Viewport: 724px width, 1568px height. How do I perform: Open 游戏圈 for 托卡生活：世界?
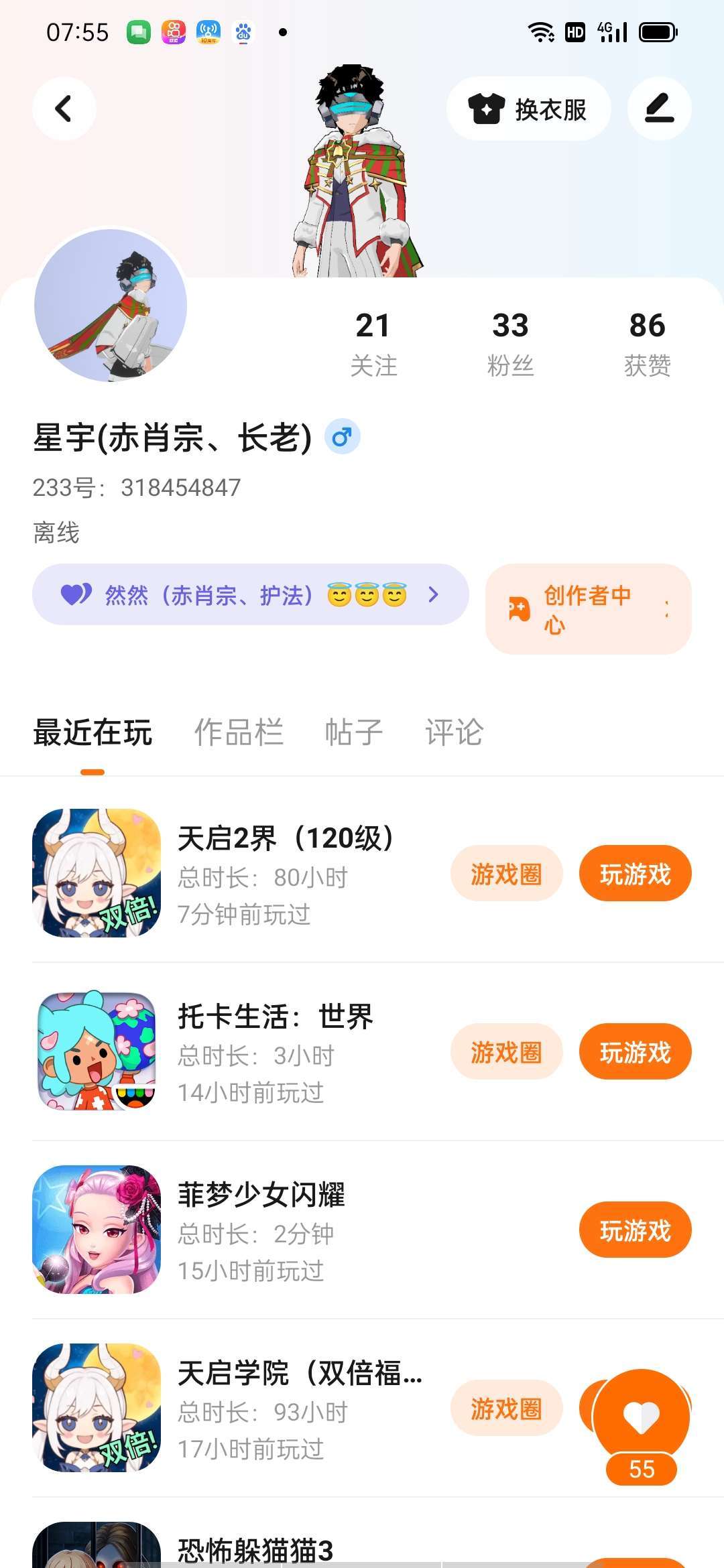[x=506, y=1052]
